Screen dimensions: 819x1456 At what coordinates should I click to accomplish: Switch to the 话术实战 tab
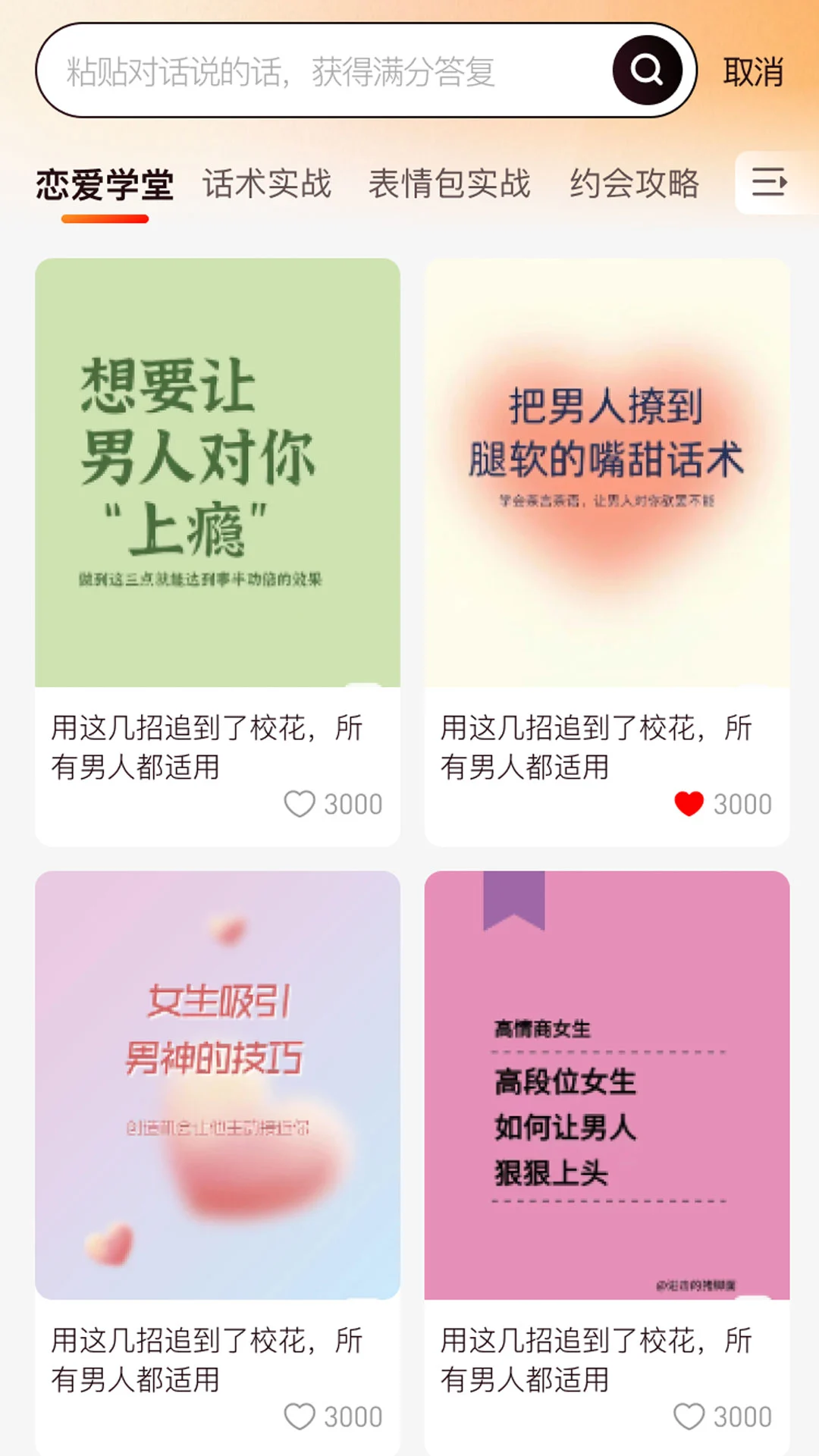coord(266,184)
